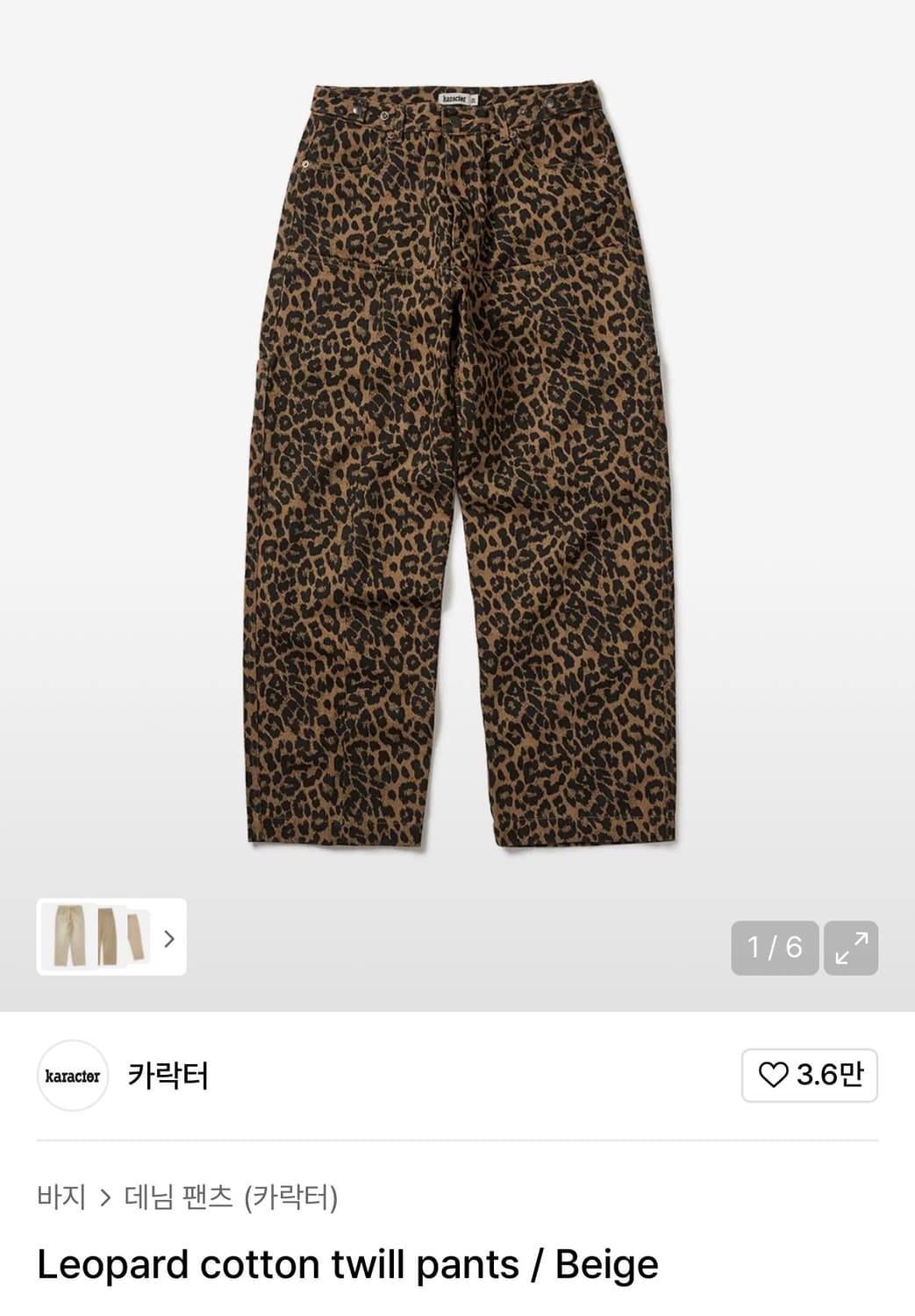Open the 바지 breadcrumb category
Screen dimensions: 915x1316
pyautogui.click(x=63, y=1196)
